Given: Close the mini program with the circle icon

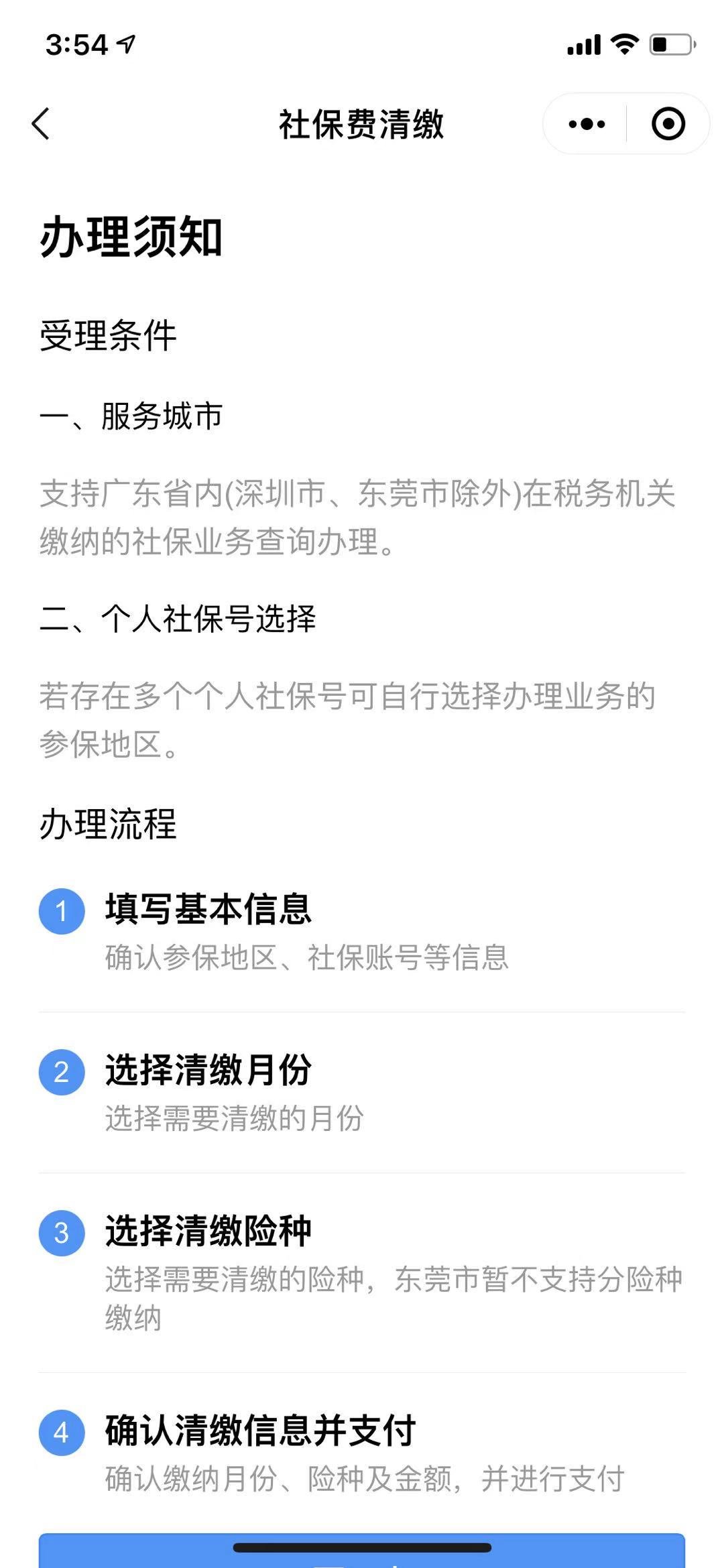Looking at the screenshot, I should click(668, 124).
